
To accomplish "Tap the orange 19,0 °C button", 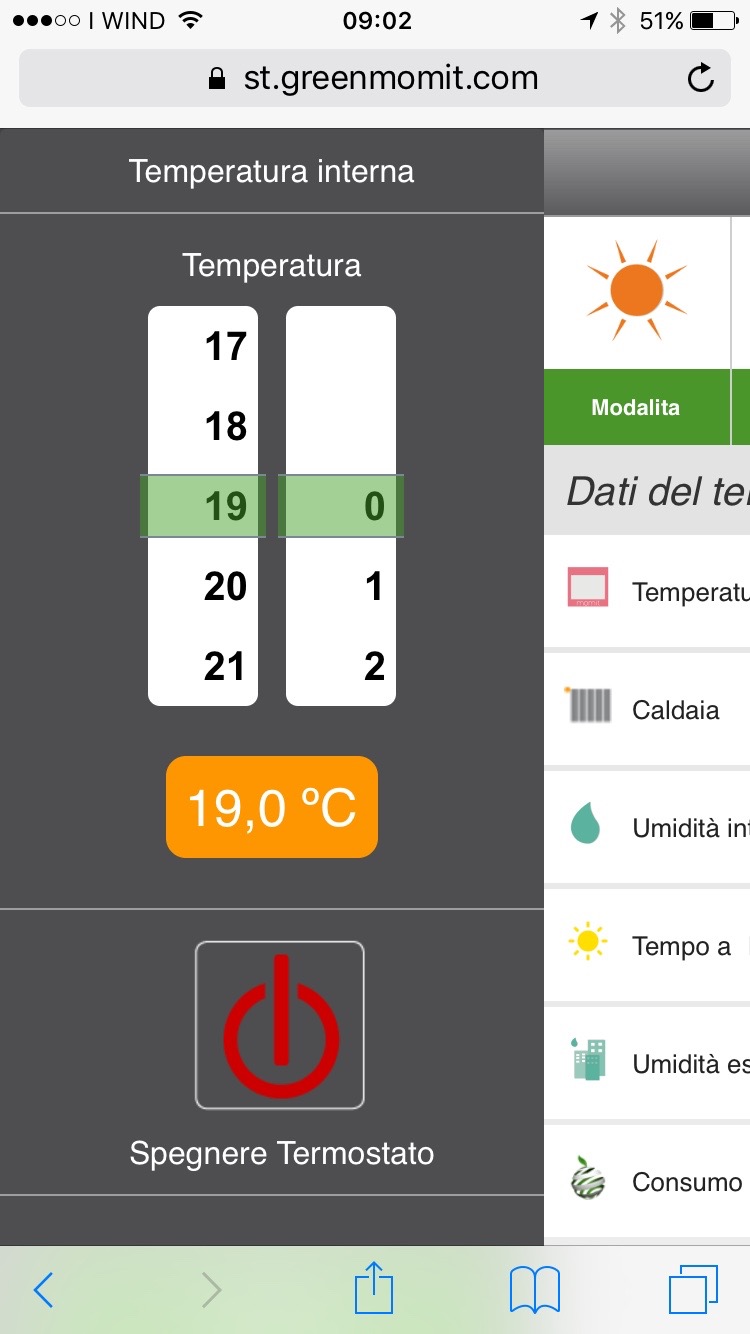I will pyautogui.click(x=272, y=807).
